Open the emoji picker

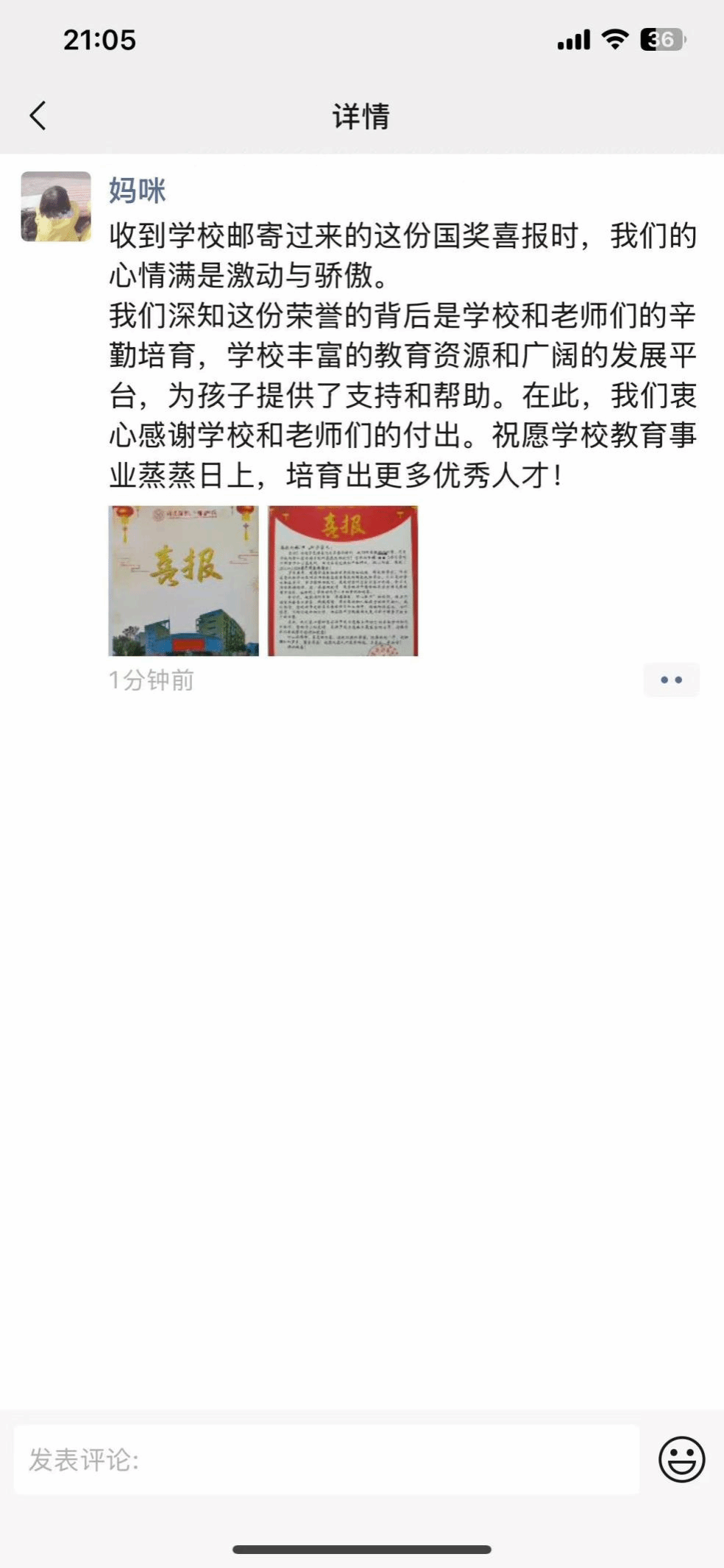click(x=681, y=1459)
